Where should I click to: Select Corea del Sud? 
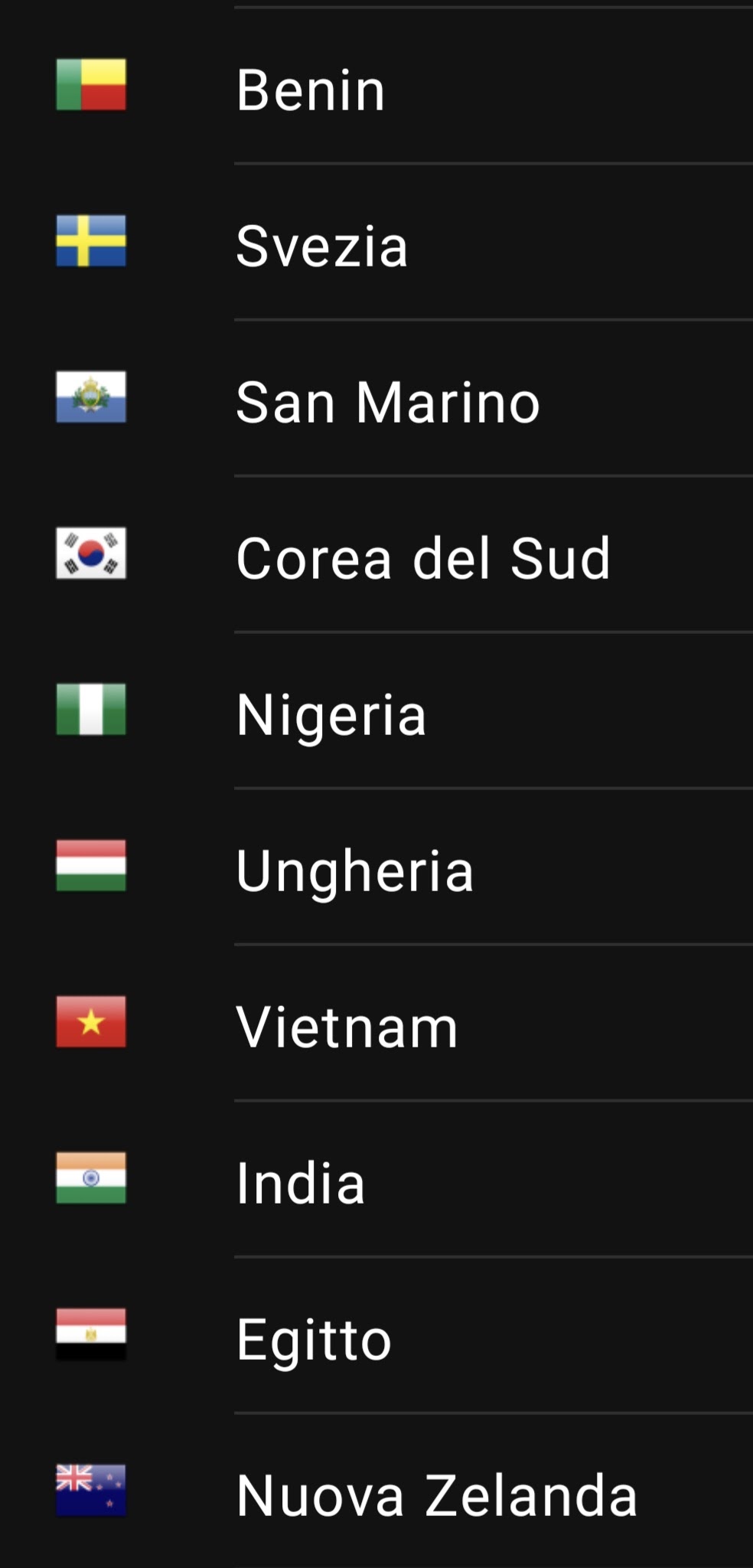coord(423,558)
